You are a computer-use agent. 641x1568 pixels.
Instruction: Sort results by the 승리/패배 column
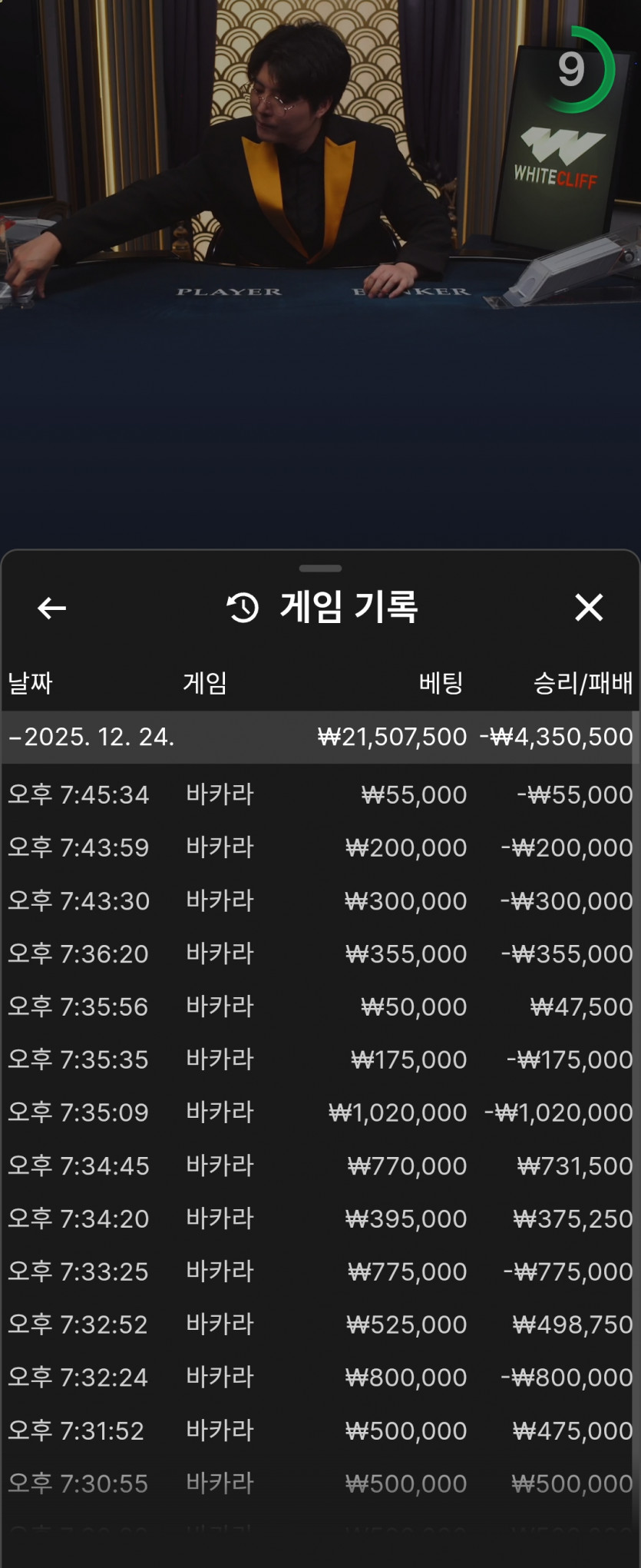pyautogui.click(x=585, y=682)
